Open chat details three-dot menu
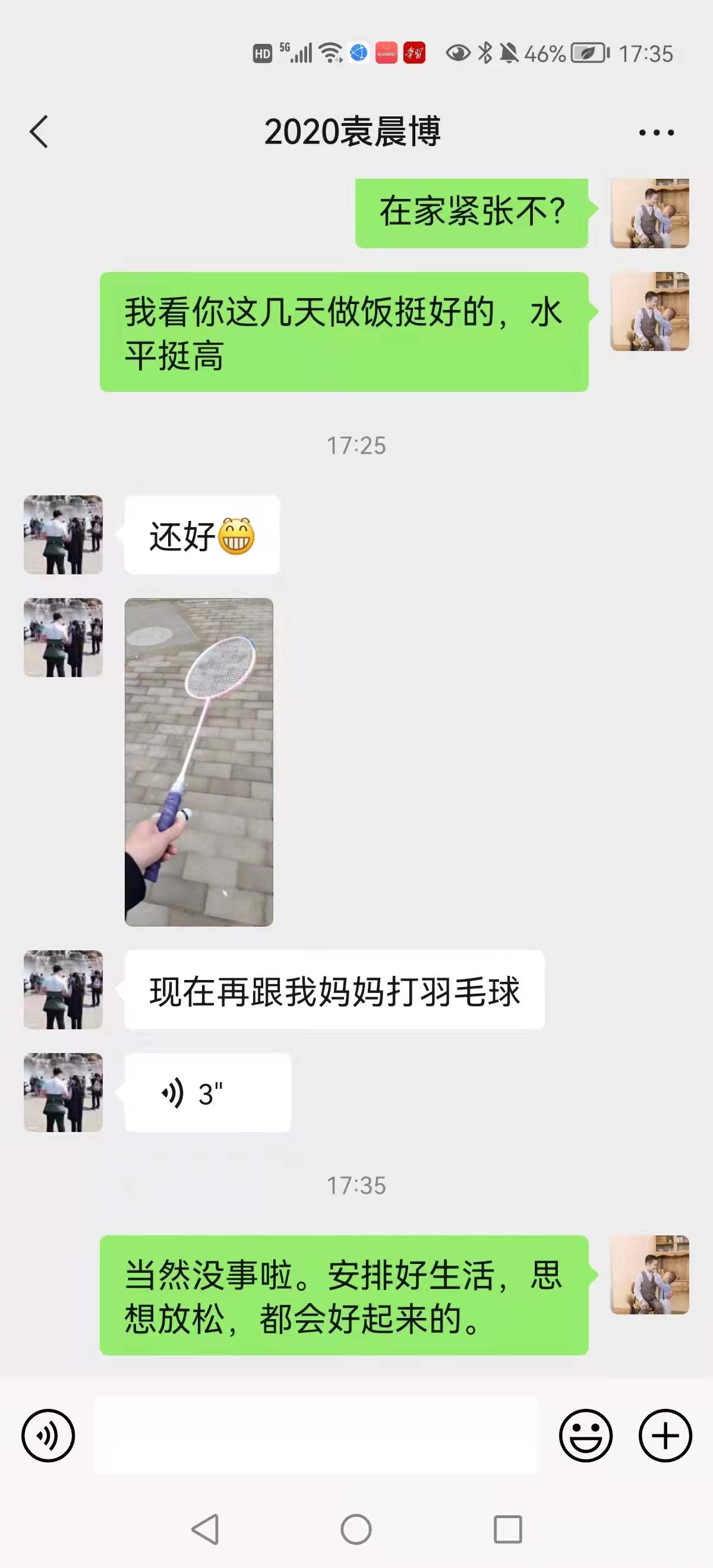The image size is (713, 1568). tap(656, 132)
